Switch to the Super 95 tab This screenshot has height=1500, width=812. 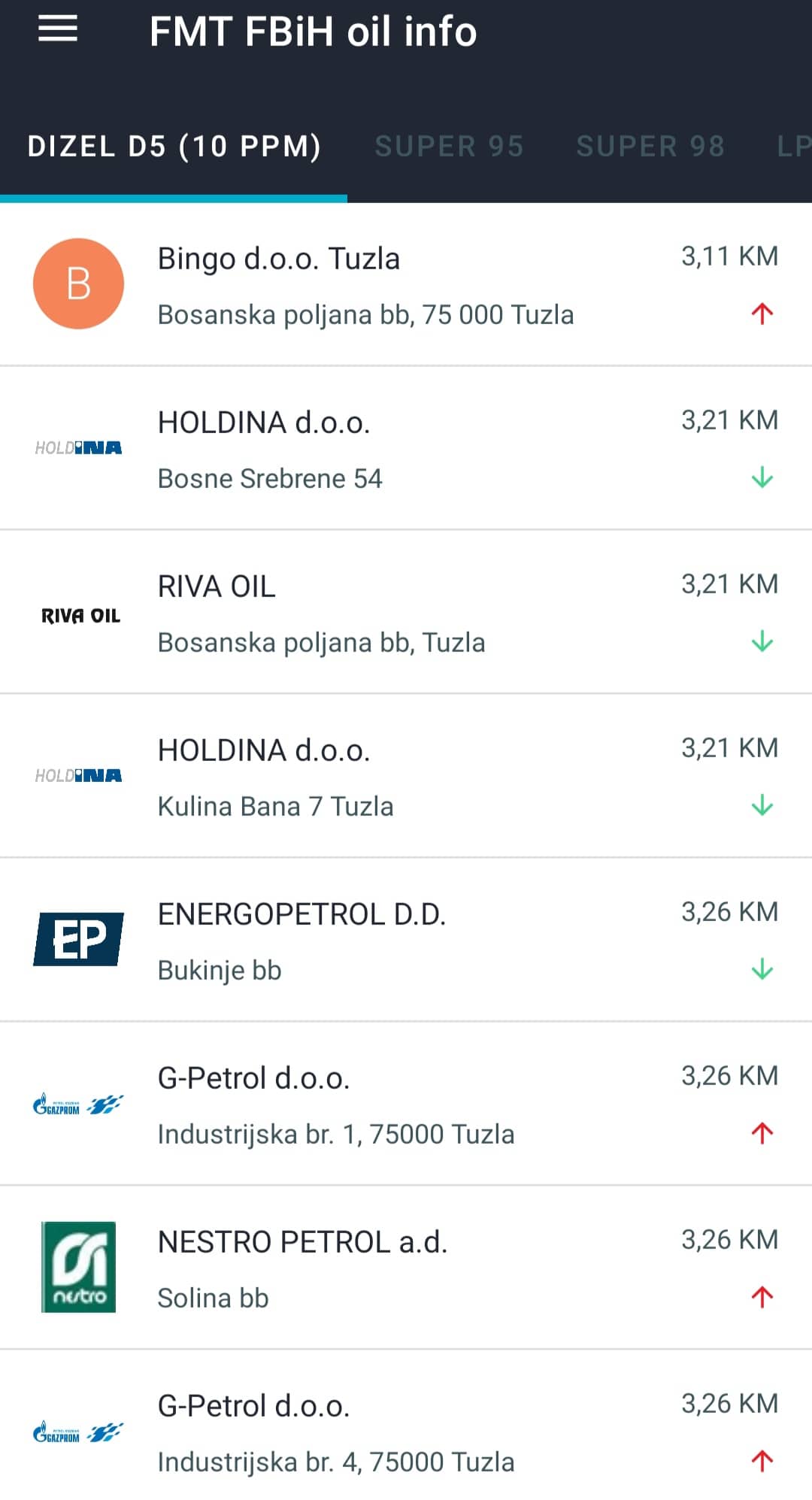(x=449, y=146)
